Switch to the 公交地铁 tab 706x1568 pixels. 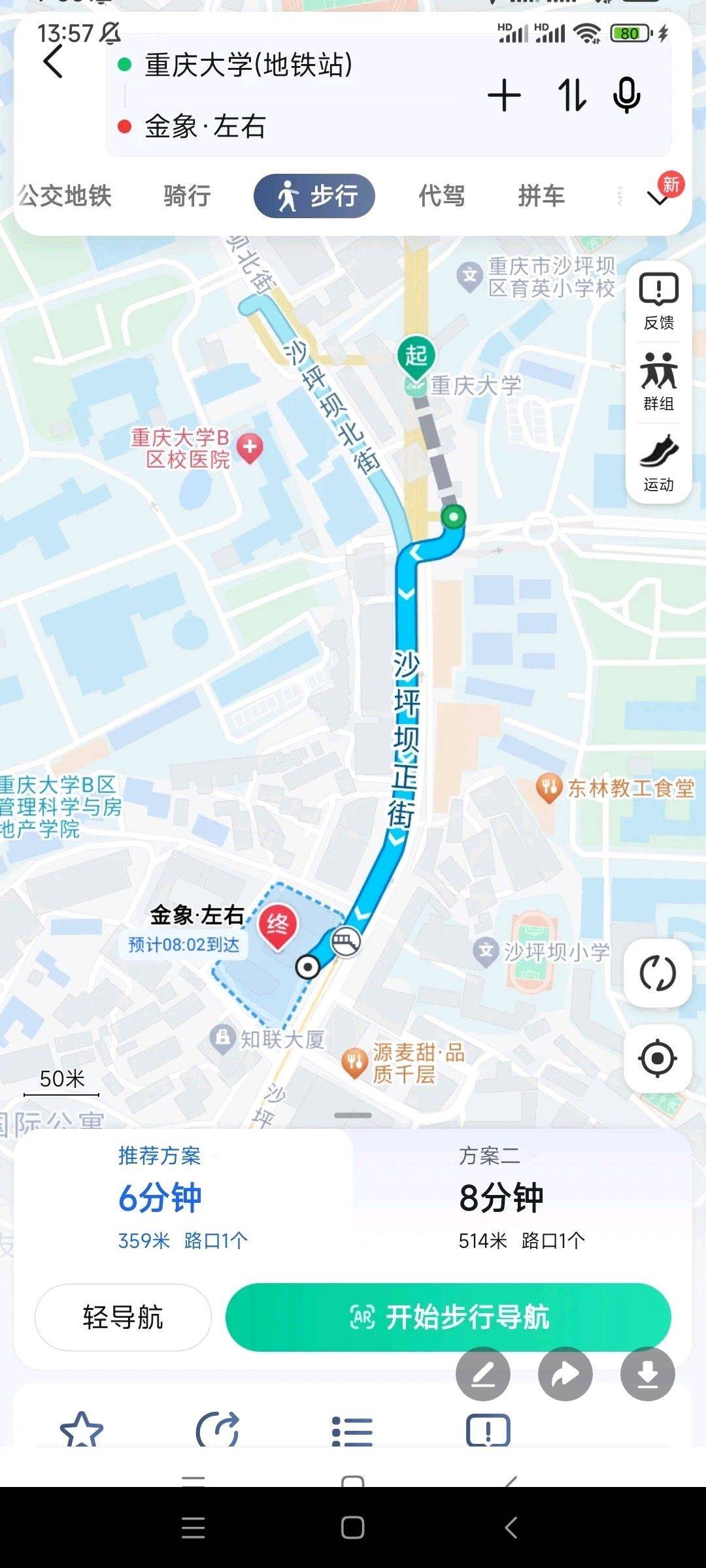coord(65,195)
